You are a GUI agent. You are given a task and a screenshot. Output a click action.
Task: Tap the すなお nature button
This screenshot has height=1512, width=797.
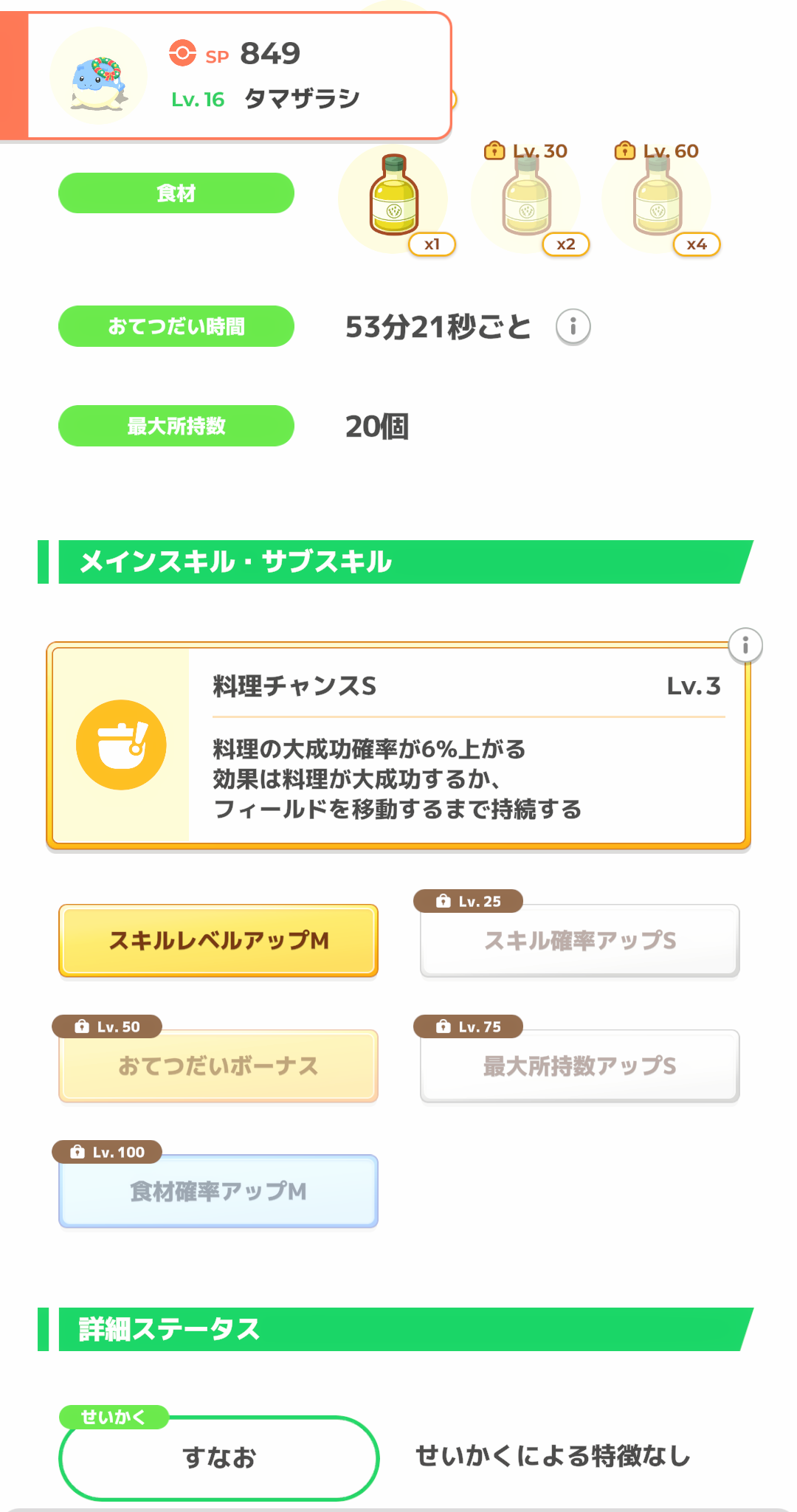(x=218, y=1457)
